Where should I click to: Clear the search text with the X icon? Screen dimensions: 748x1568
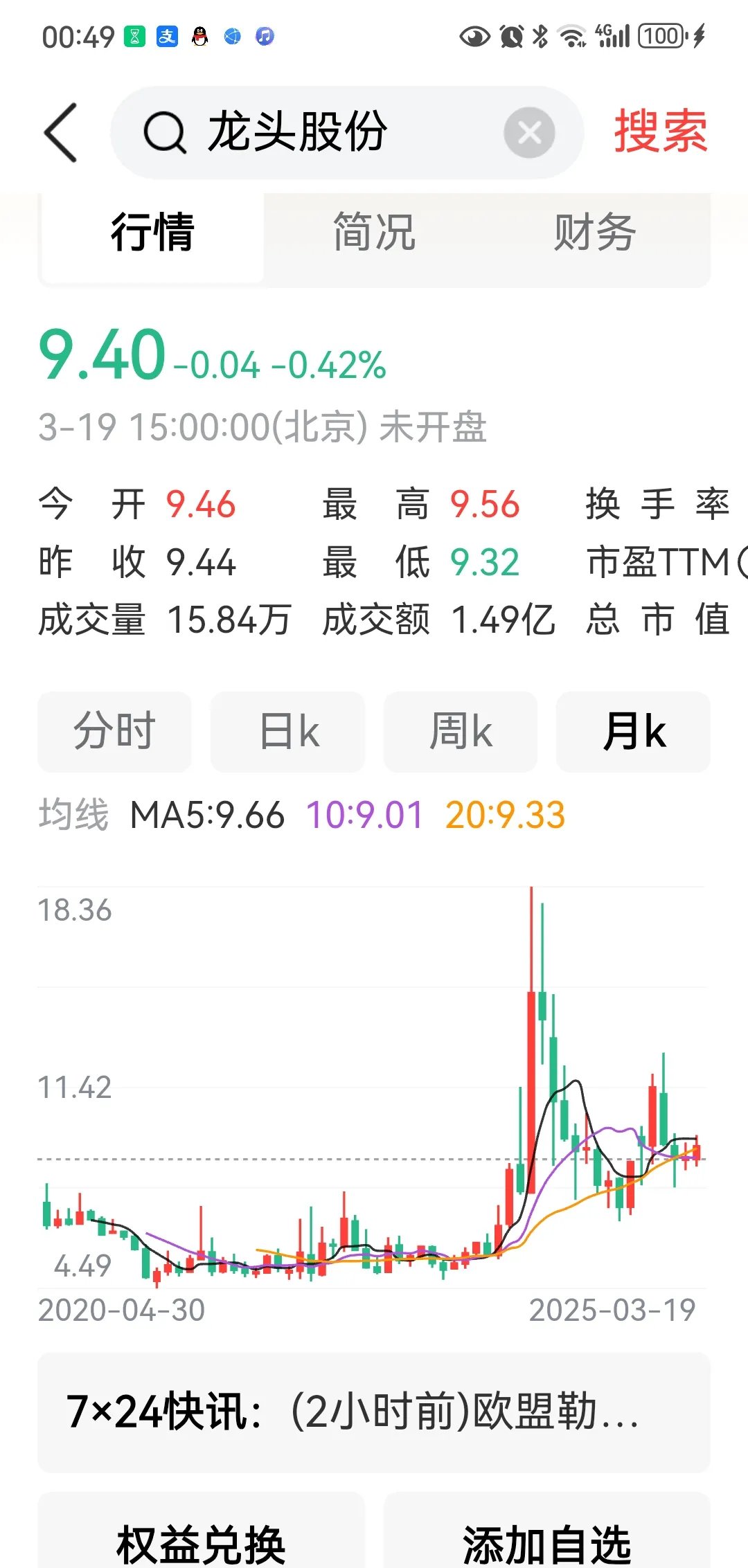tap(528, 132)
